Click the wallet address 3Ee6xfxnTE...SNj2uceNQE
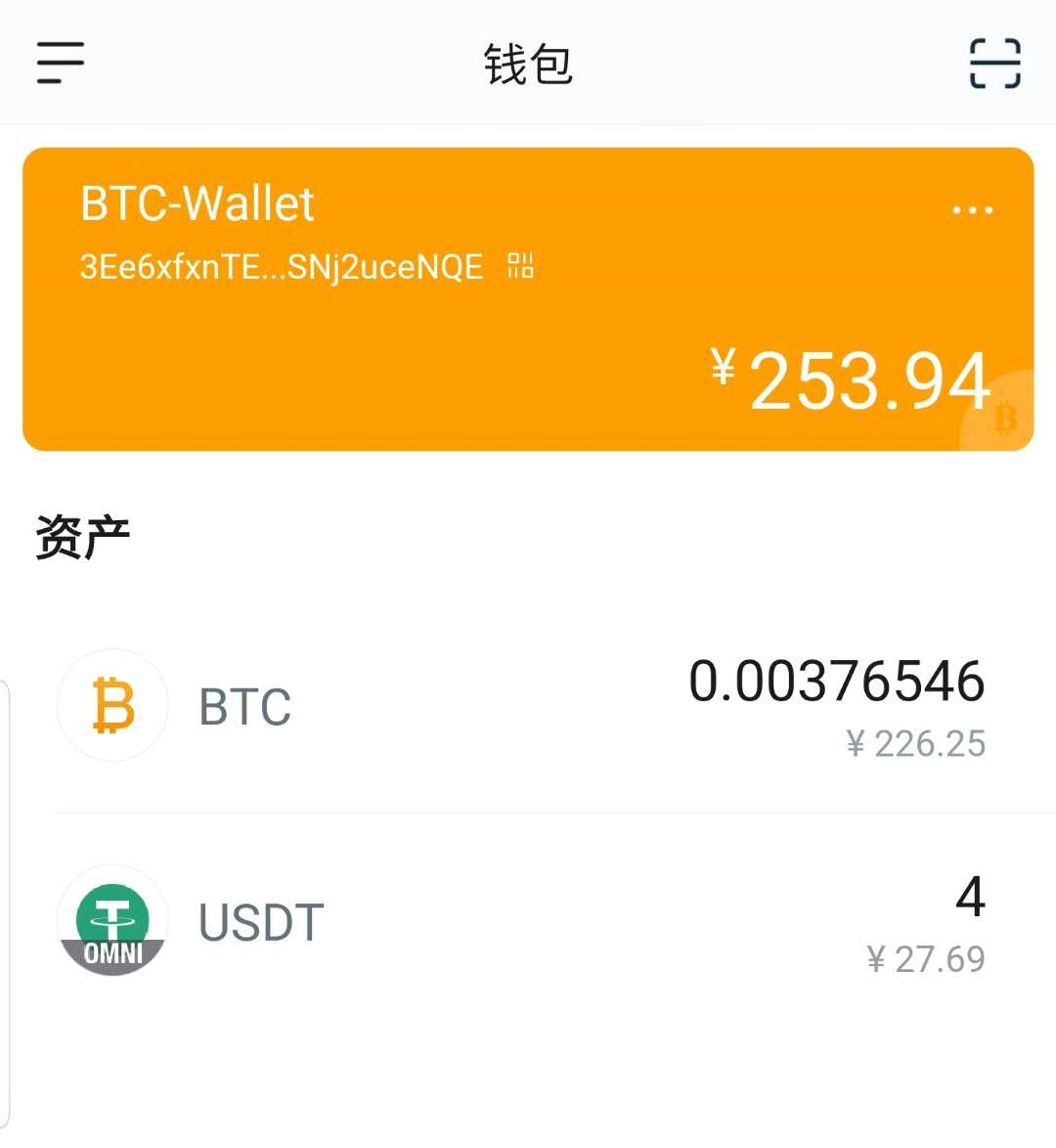Screen dimensions: 1056x1148 (x=282, y=265)
